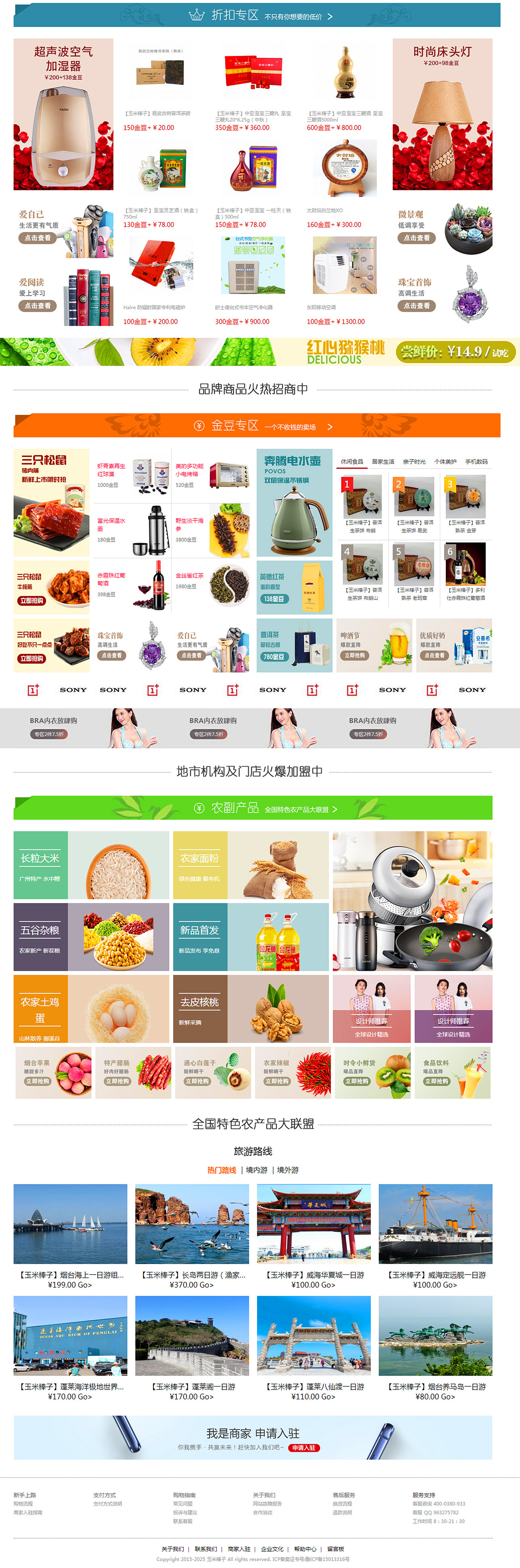The image size is (520, 1568).
Task: Open the 帮助中心 footer link
Action: tap(305, 1548)
